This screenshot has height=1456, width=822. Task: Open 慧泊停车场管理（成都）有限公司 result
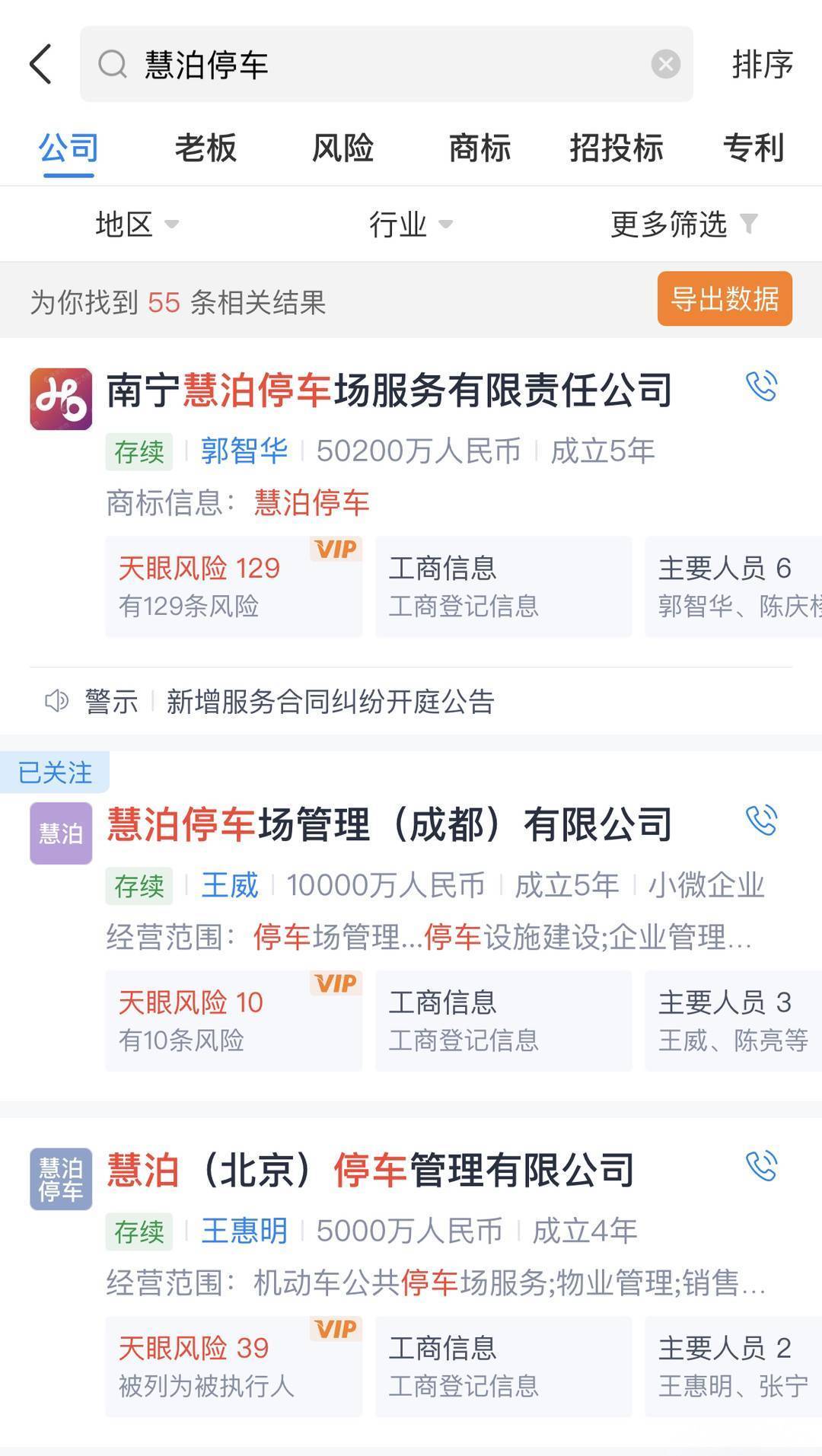tap(388, 824)
